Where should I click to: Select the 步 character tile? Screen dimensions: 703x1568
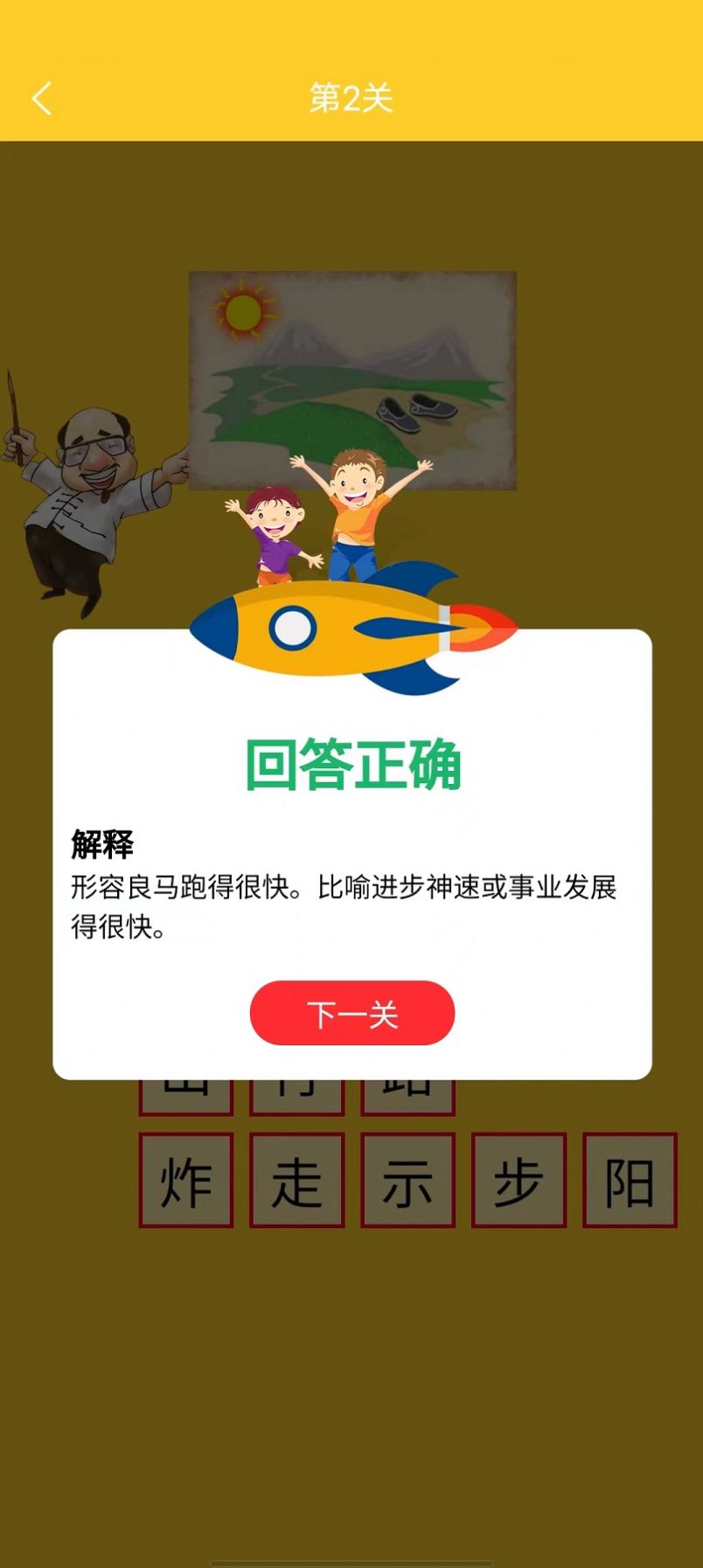[x=519, y=1181]
